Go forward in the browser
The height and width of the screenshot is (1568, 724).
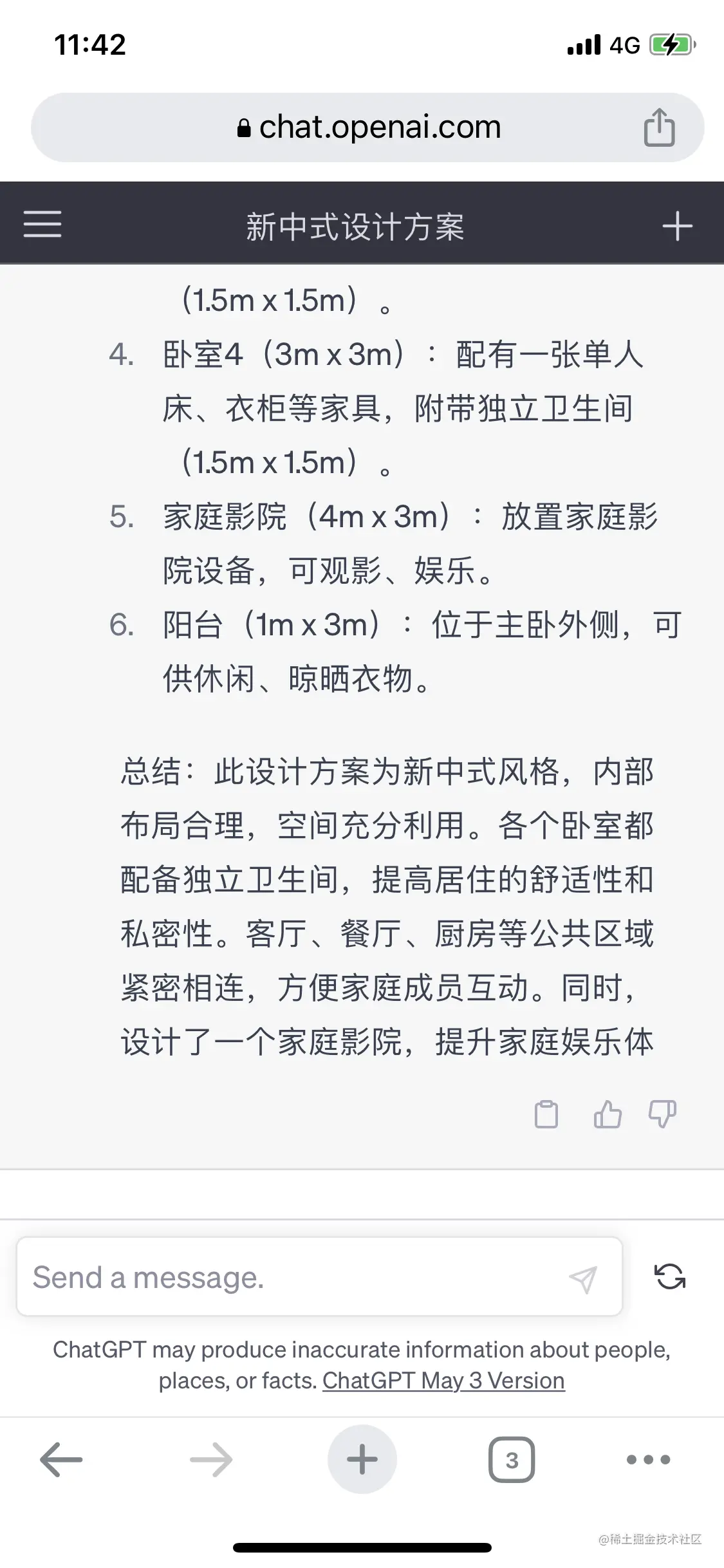click(x=211, y=1459)
